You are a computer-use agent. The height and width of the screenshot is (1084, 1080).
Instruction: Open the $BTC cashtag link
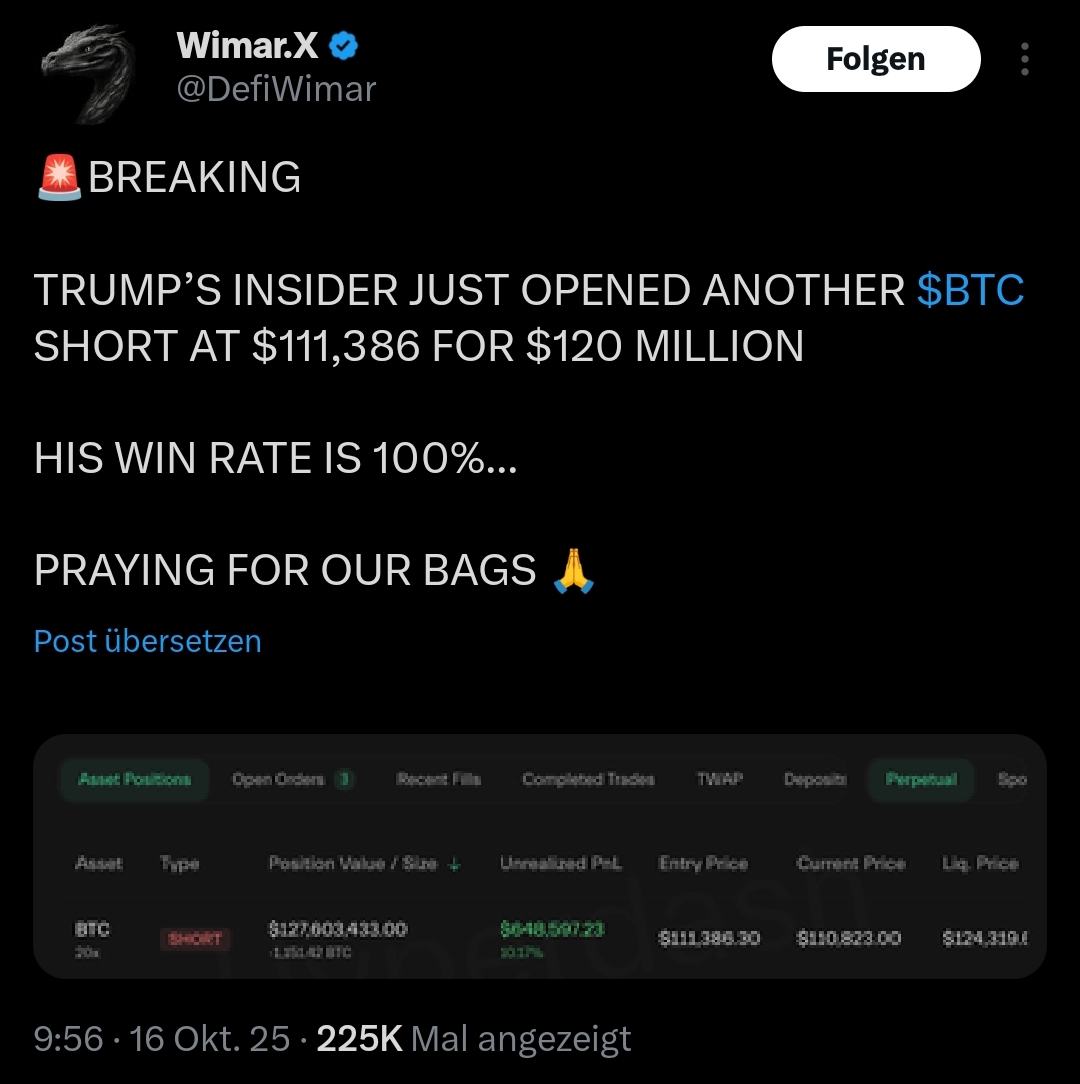pos(969,290)
